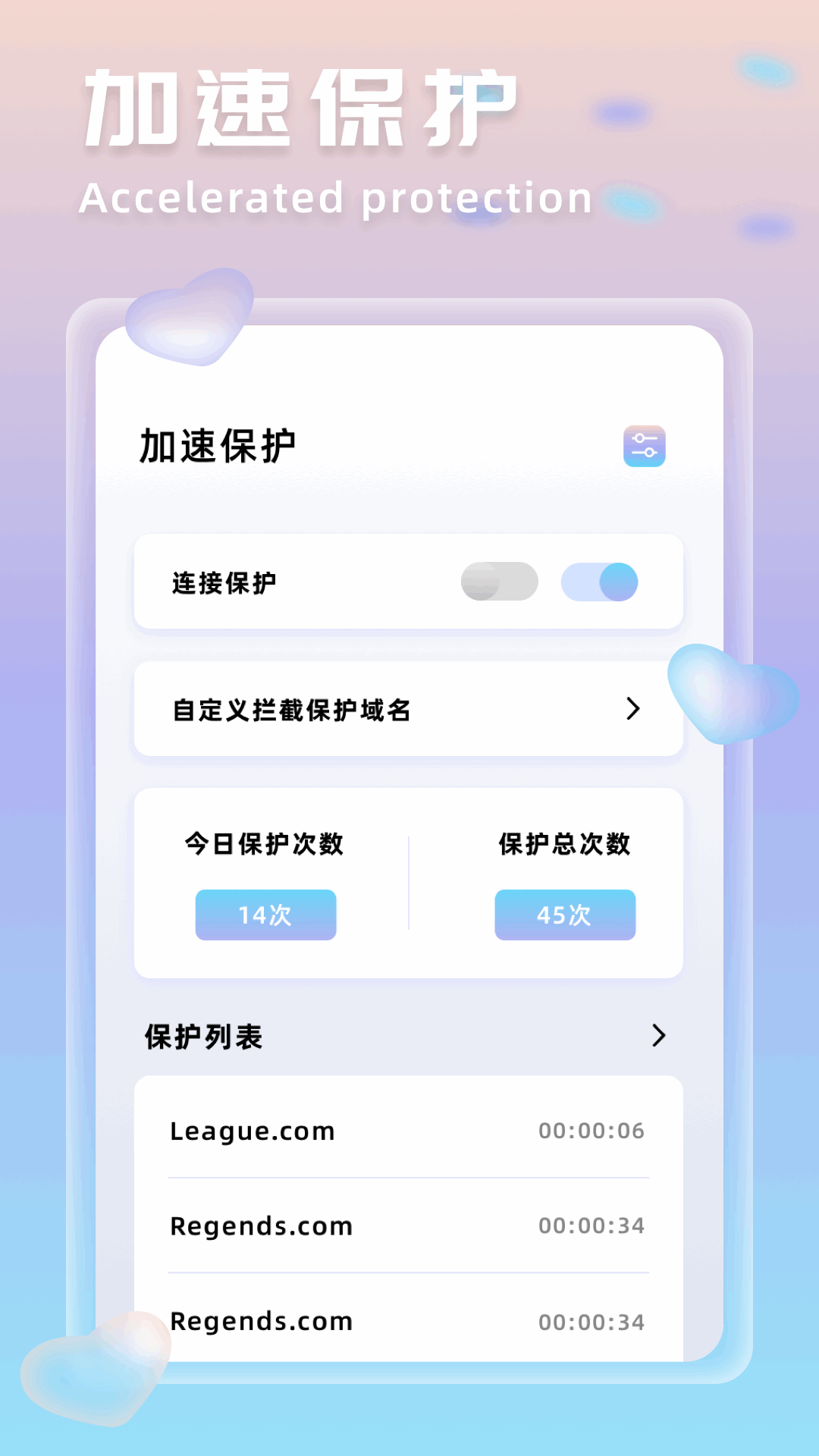Click the 14次 badge icon
This screenshot has width=819, height=1456.
[x=265, y=915]
